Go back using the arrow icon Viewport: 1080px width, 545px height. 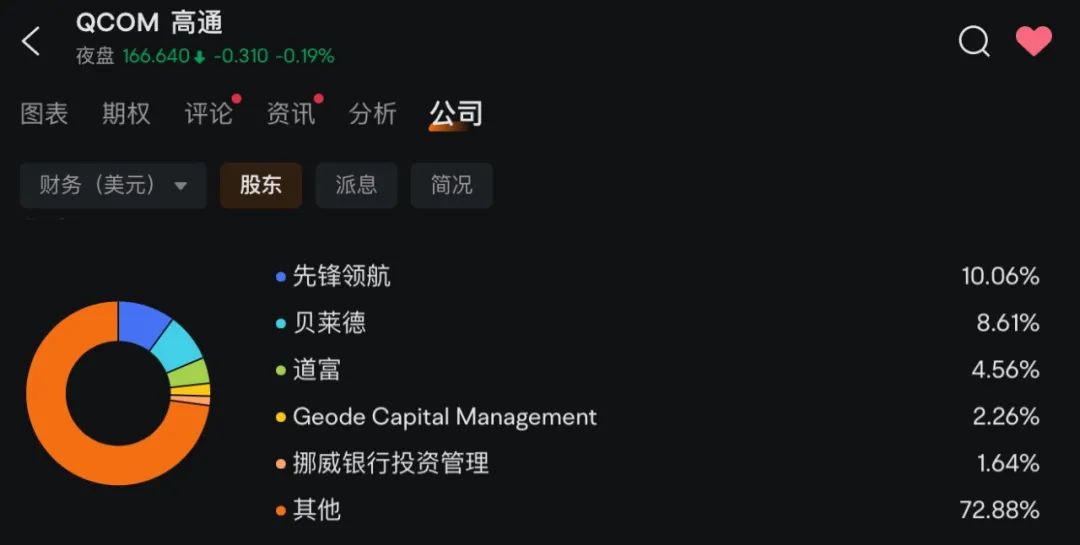click(31, 41)
